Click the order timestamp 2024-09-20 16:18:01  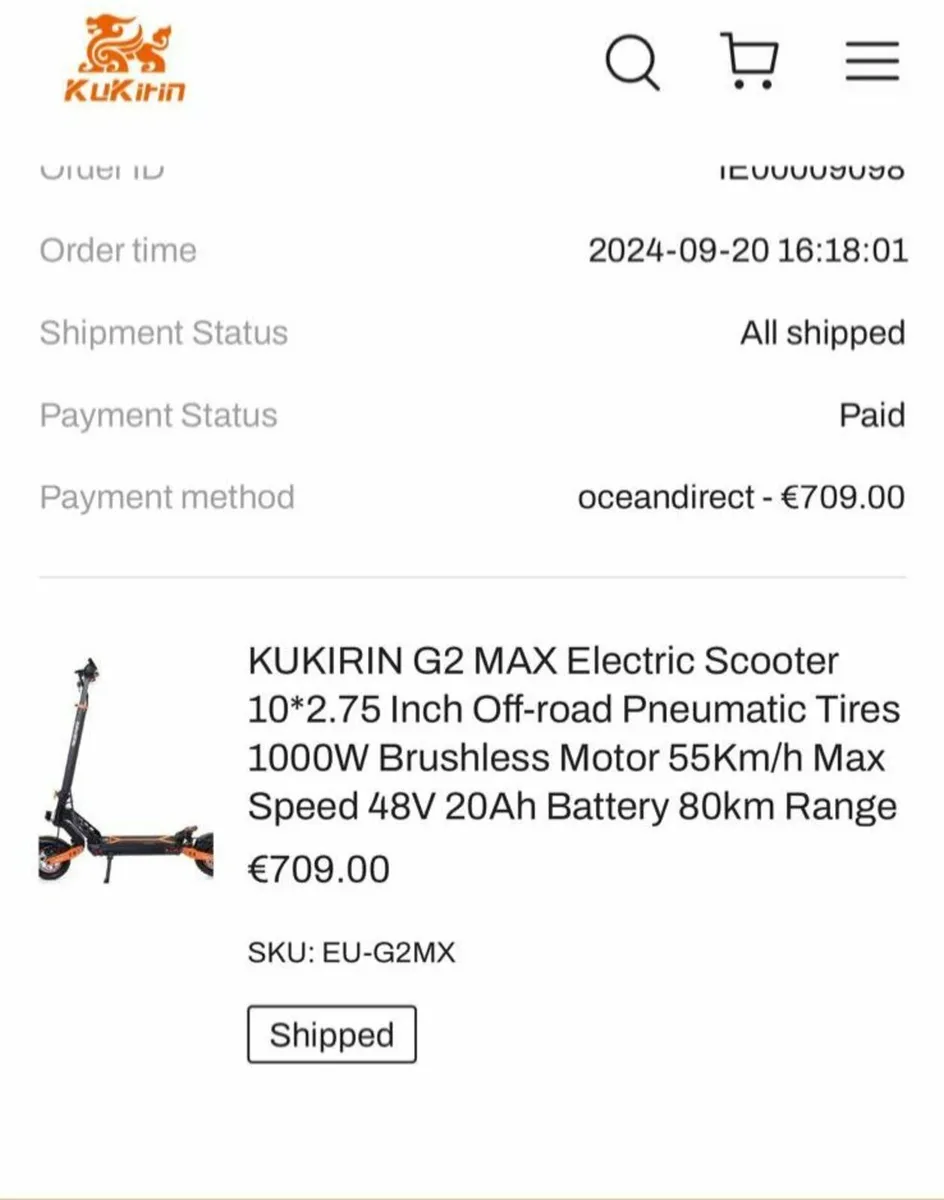[x=748, y=251]
